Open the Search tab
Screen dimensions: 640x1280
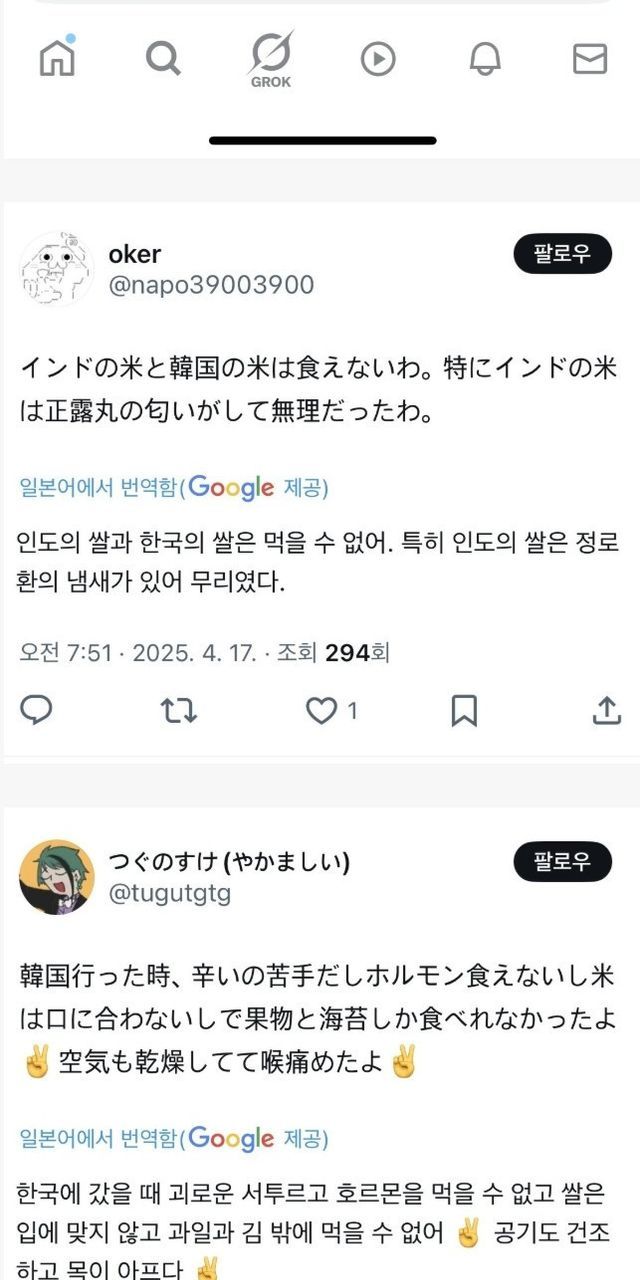tap(162, 58)
